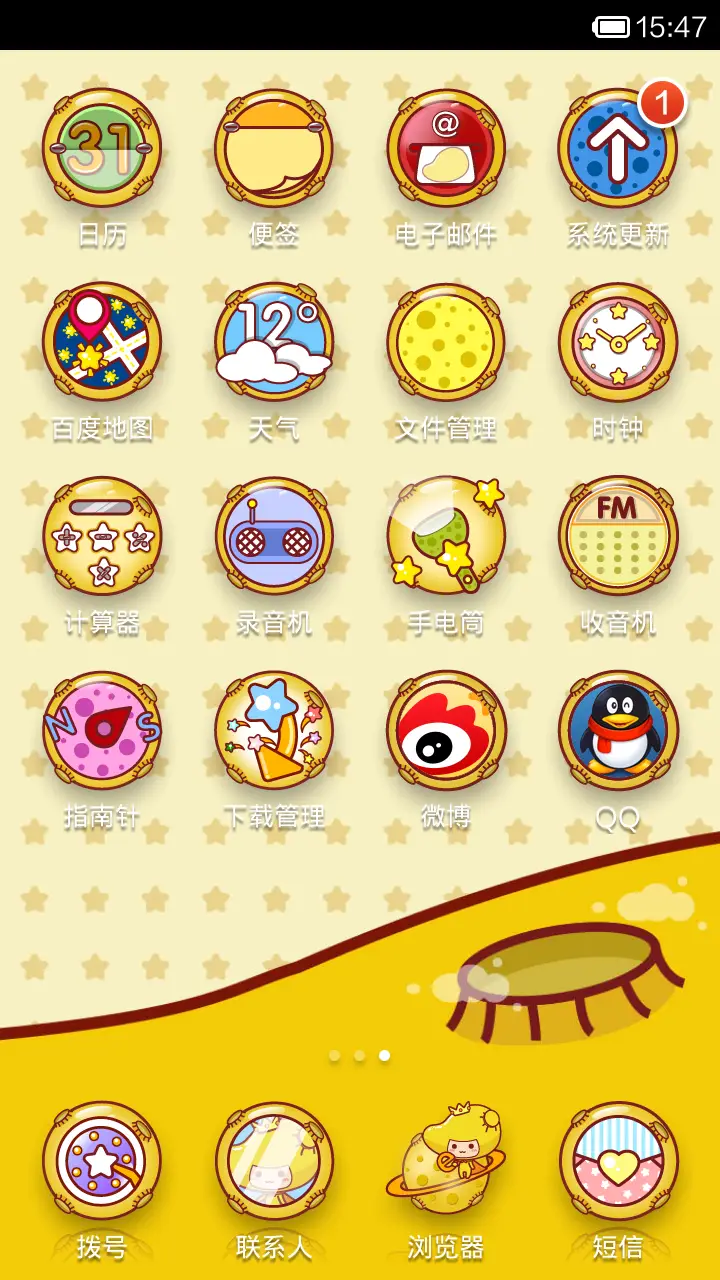The height and width of the screenshot is (1280, 720).
Task: Open 系统更新 with the notification badge
Action: click(x=618, y=148)
